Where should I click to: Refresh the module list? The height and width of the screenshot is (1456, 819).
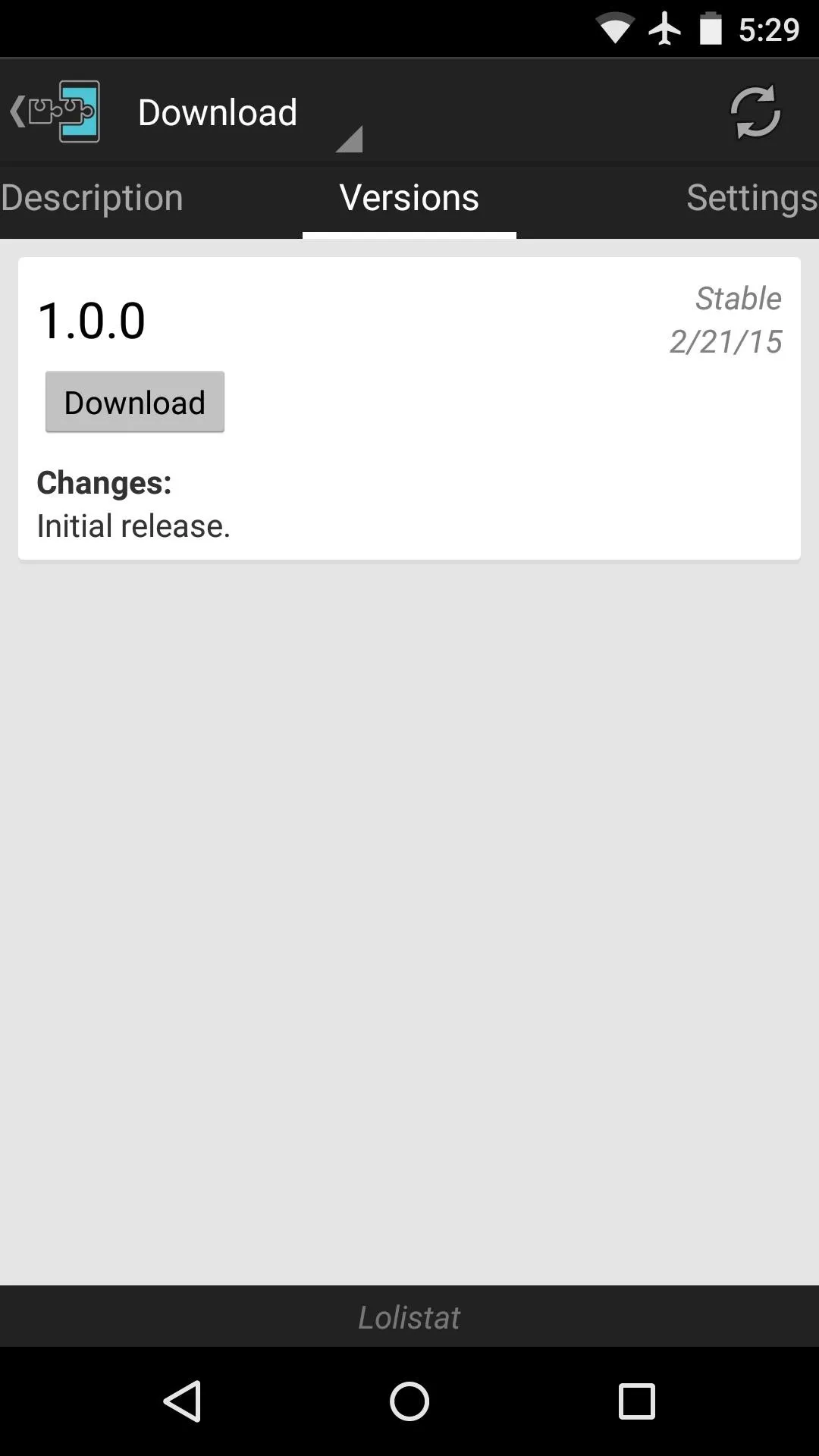(755, 112)
